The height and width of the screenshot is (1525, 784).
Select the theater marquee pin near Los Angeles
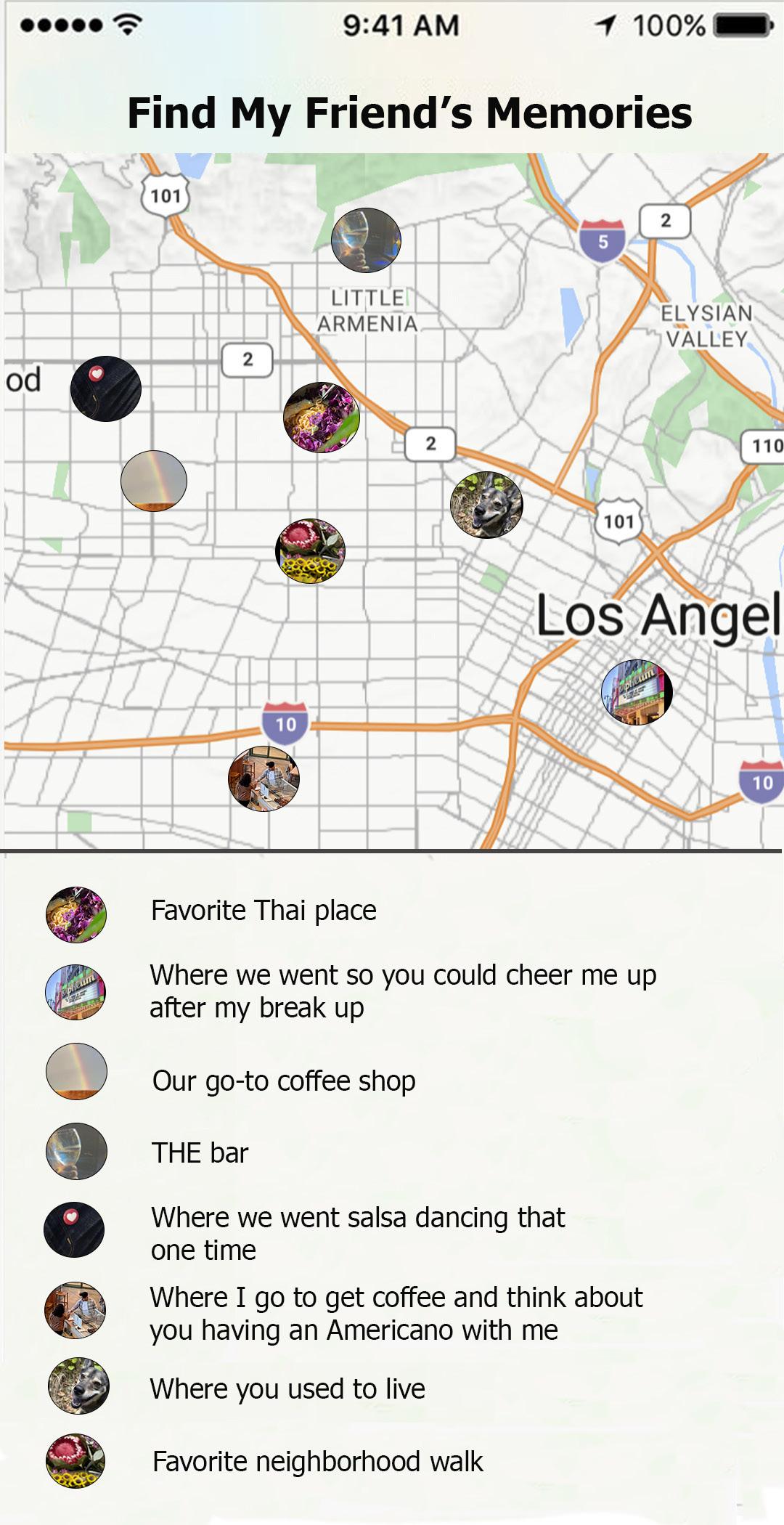click(x=637, y=692)
